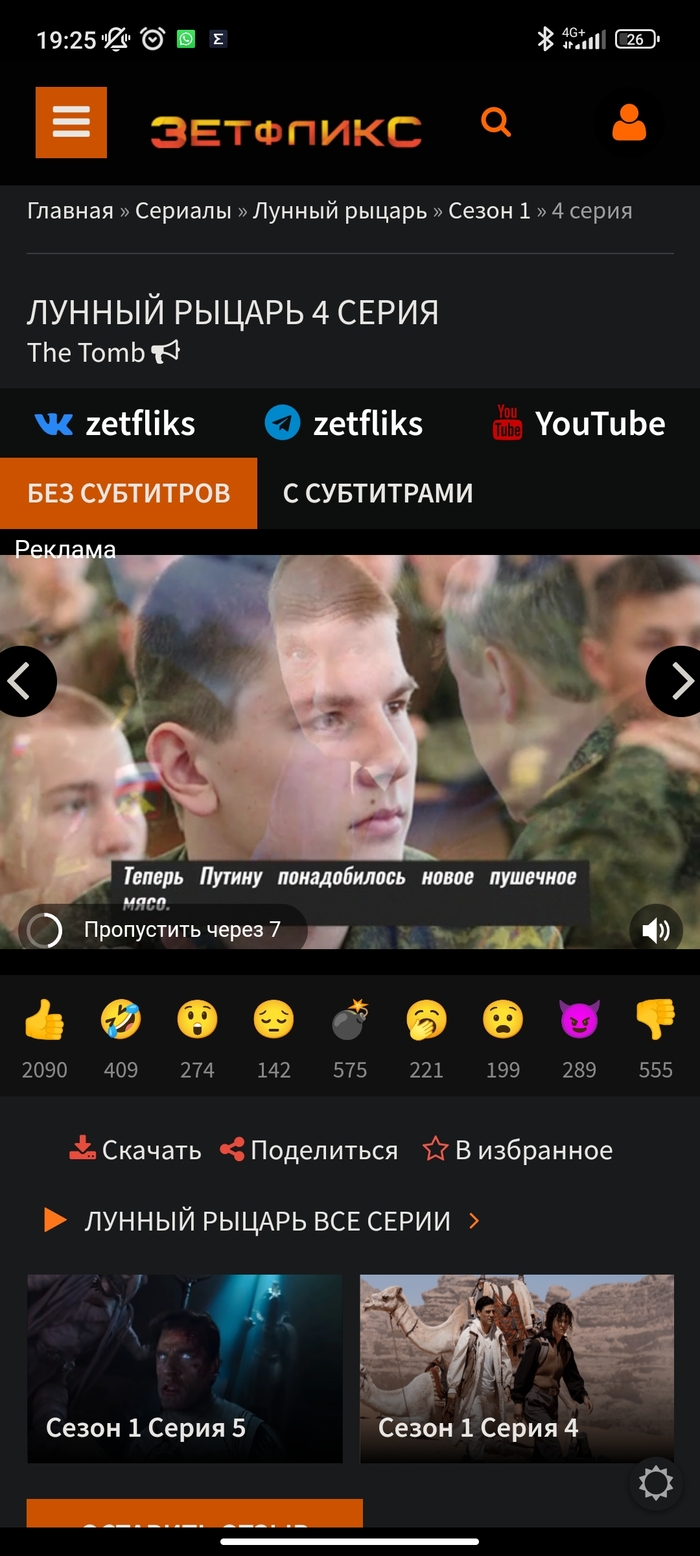
Task: Mute the video sound
Action: (x=656, y=931)
